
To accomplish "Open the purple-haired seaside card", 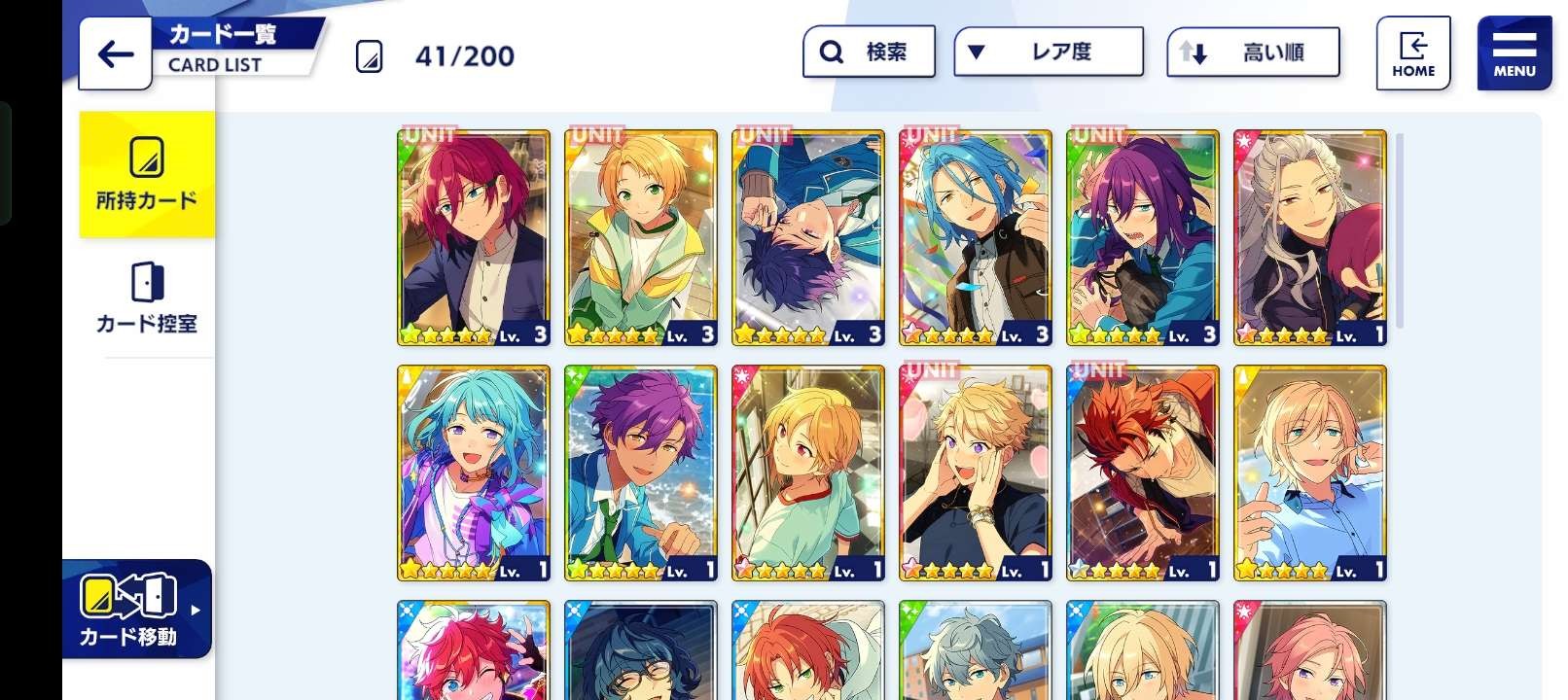I will point(641,473).
